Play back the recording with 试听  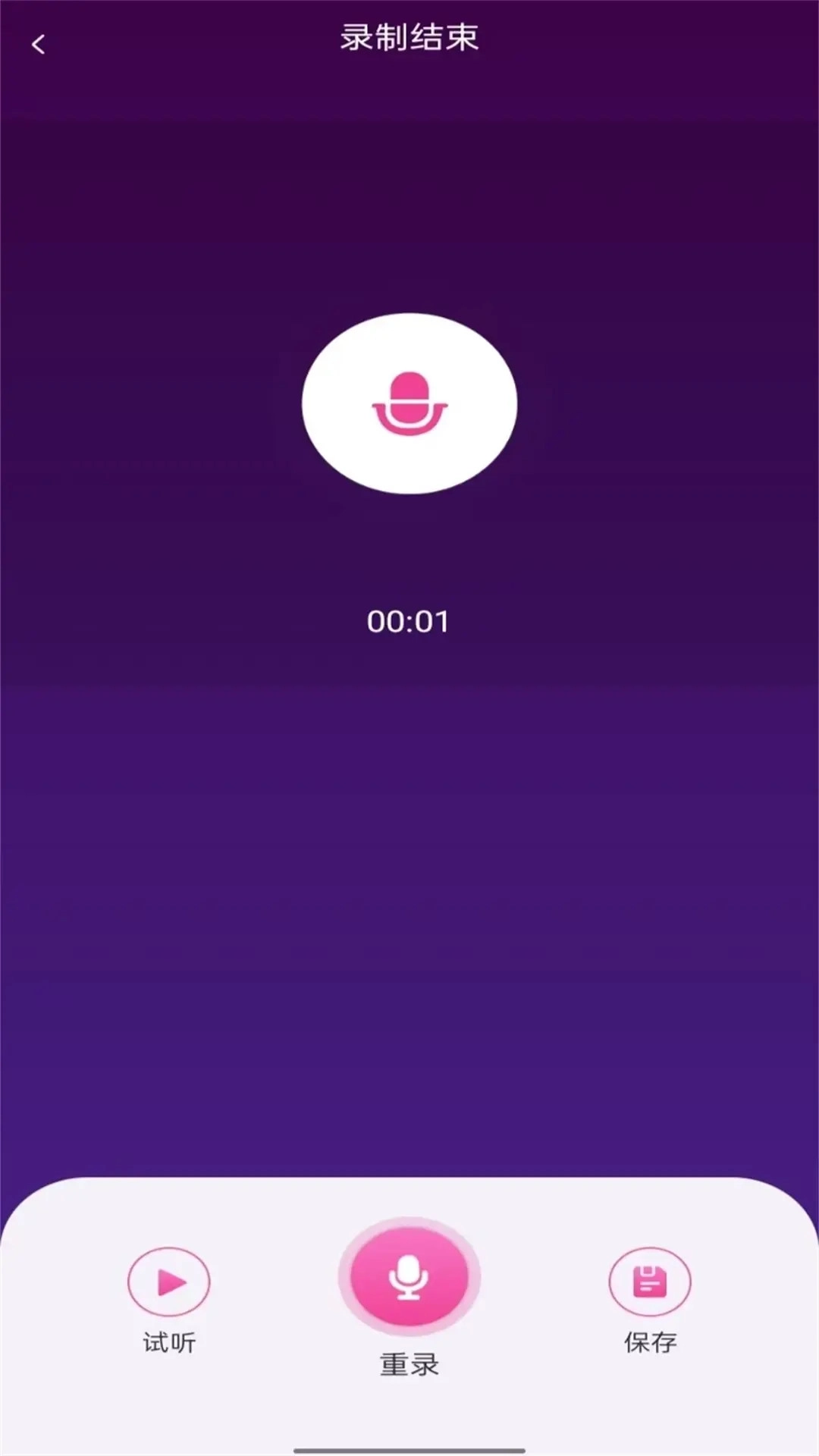(x=169, y=1282)
